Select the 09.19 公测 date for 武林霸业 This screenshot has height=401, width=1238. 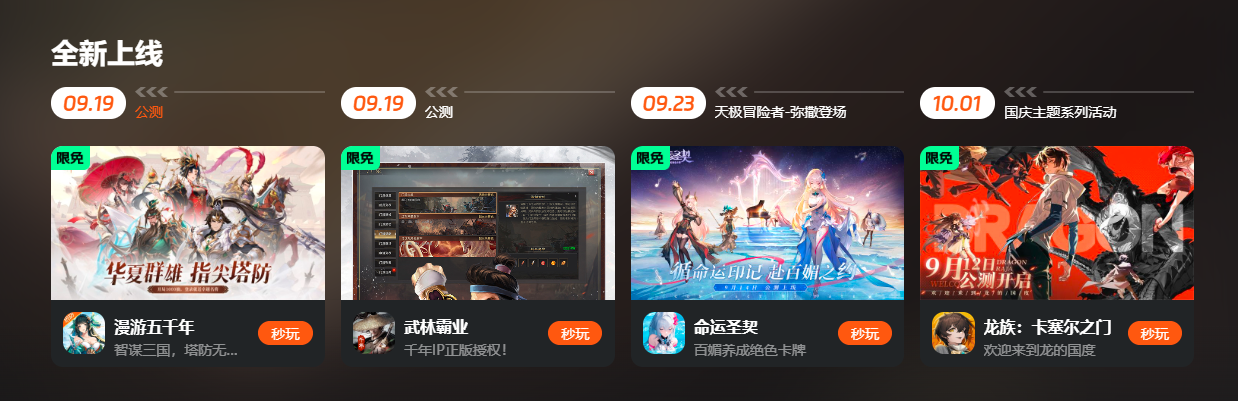pos(379,103)
